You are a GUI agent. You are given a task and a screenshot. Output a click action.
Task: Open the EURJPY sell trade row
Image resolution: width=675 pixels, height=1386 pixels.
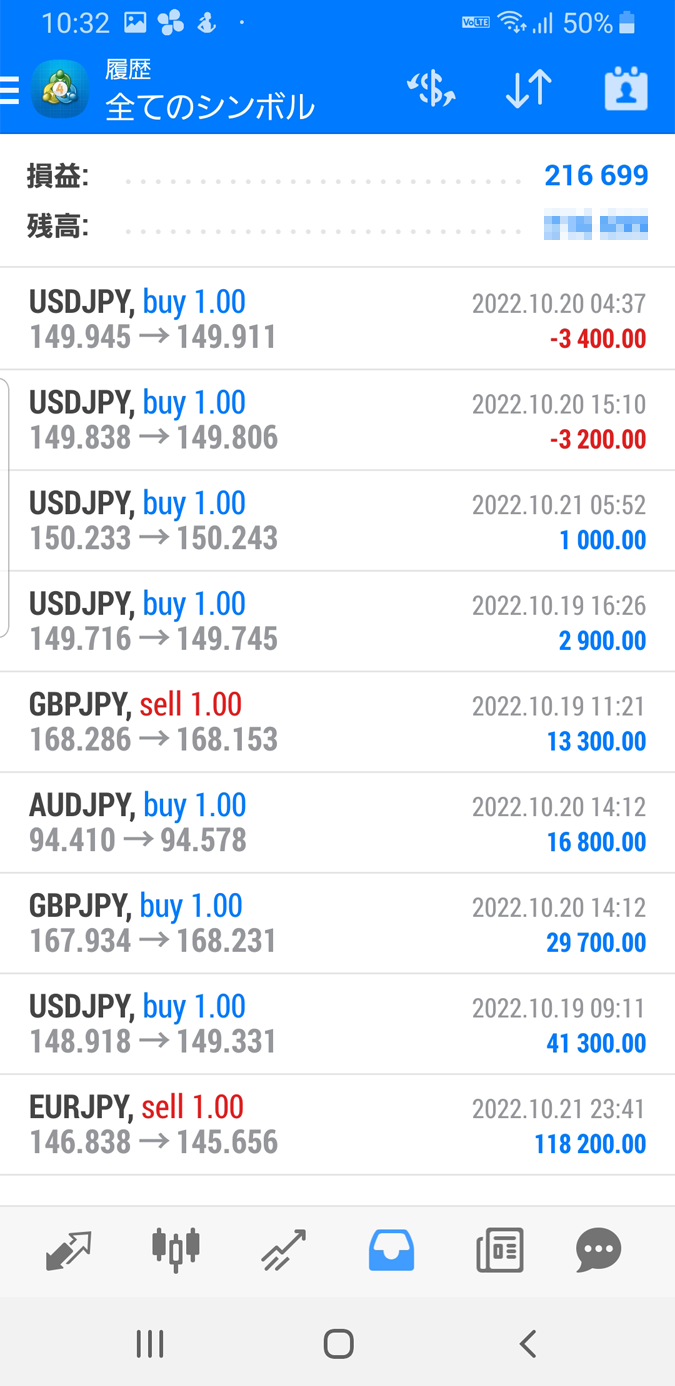(337, 1125)
